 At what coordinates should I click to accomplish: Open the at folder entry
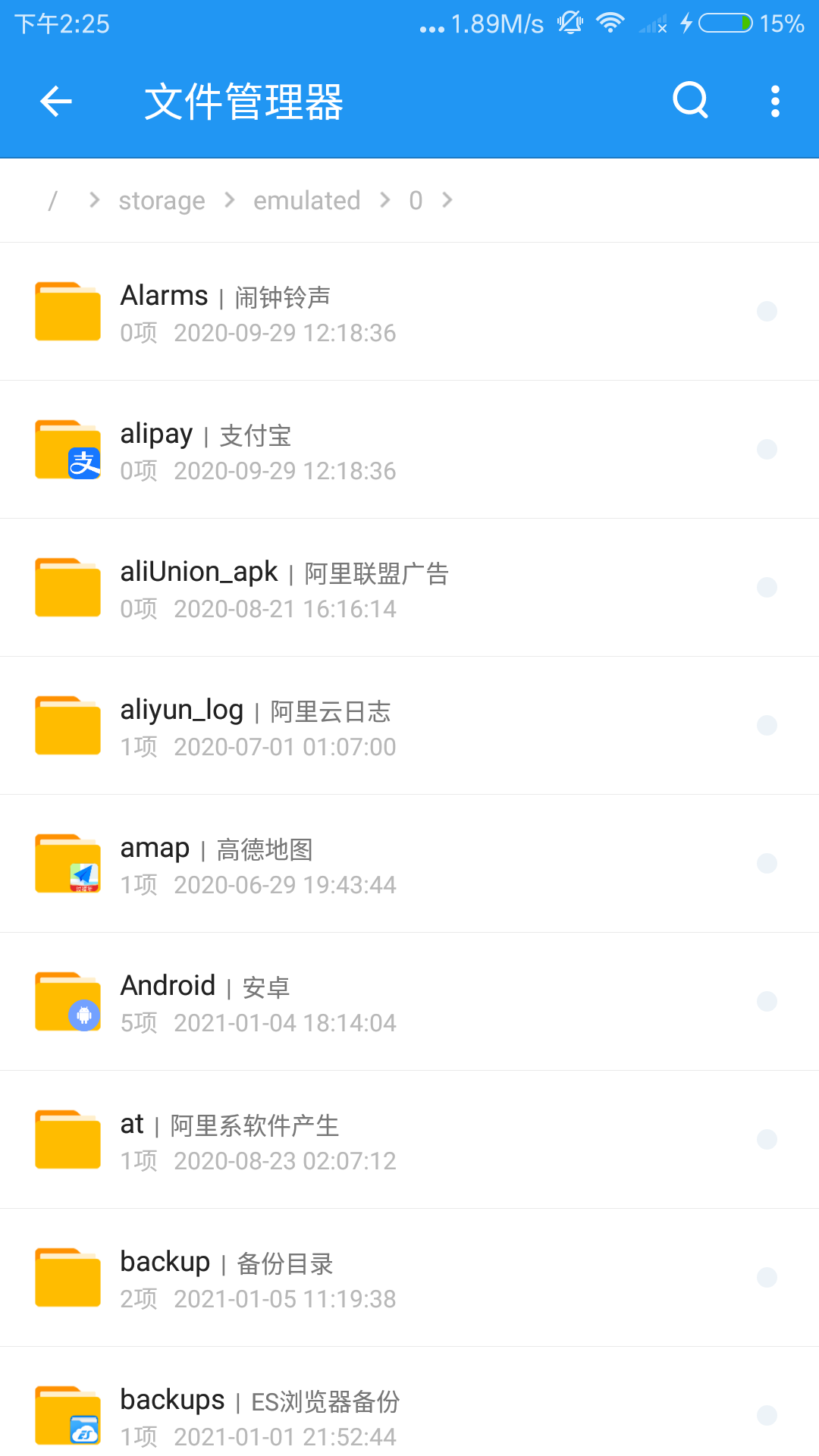tap(303, 1140)
